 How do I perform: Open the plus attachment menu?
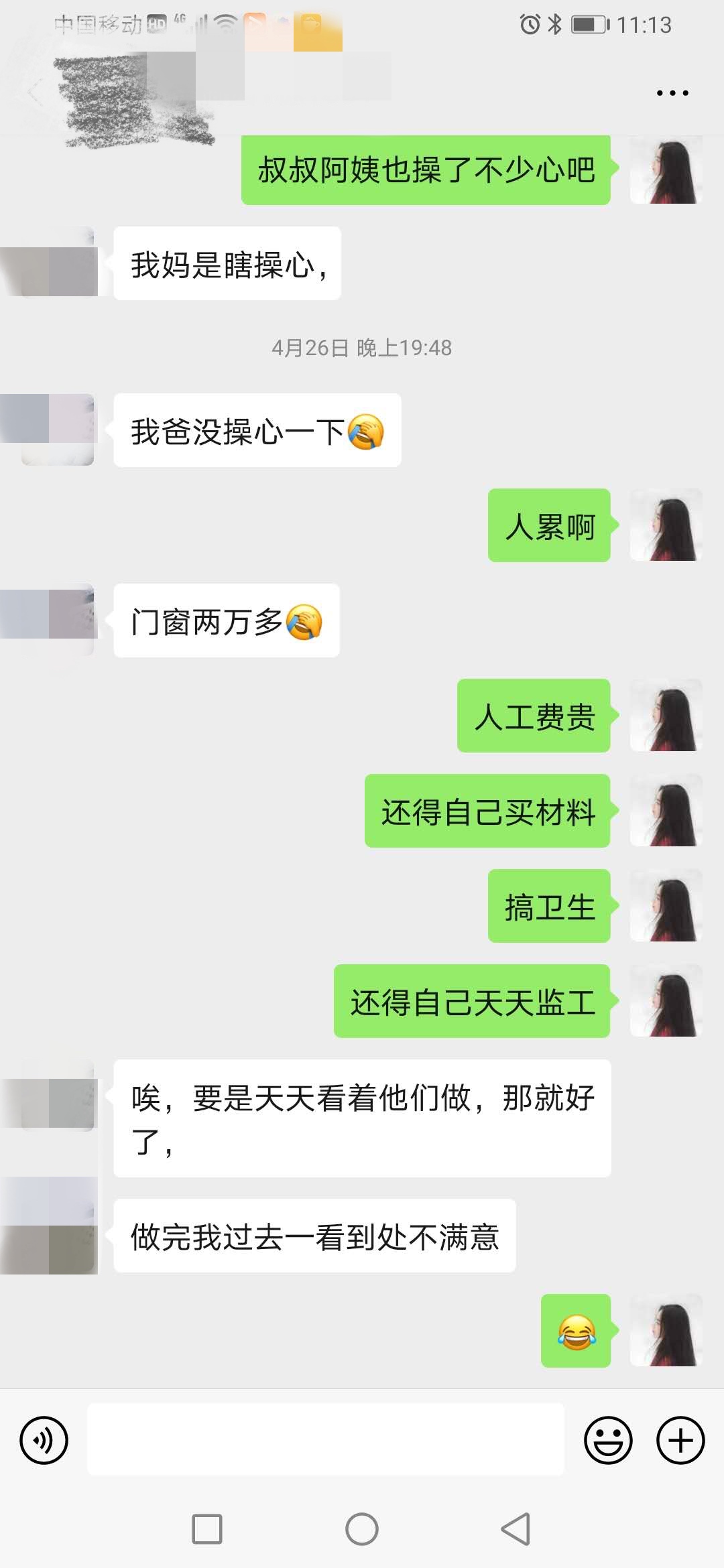(x=680, y=1440)
